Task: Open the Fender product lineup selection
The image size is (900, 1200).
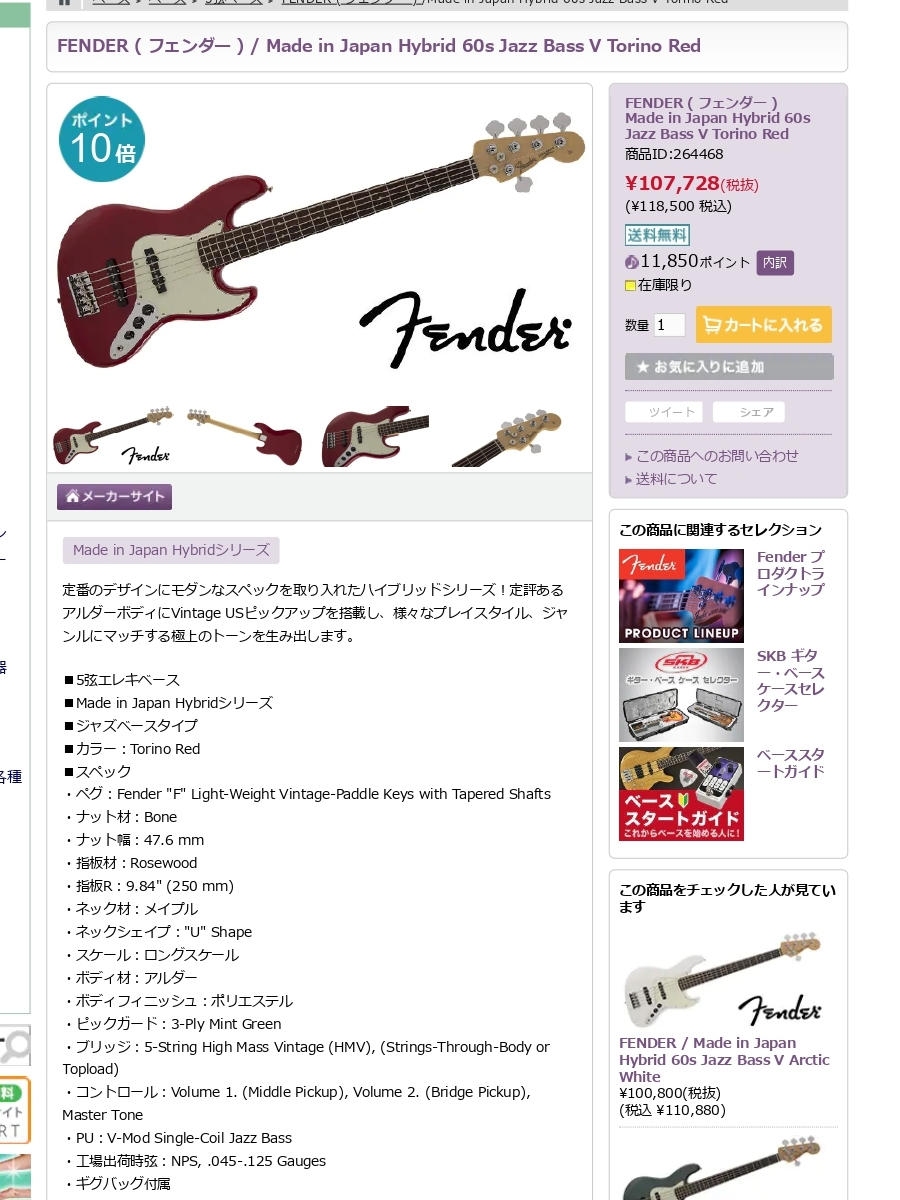Action: point(681,595)
